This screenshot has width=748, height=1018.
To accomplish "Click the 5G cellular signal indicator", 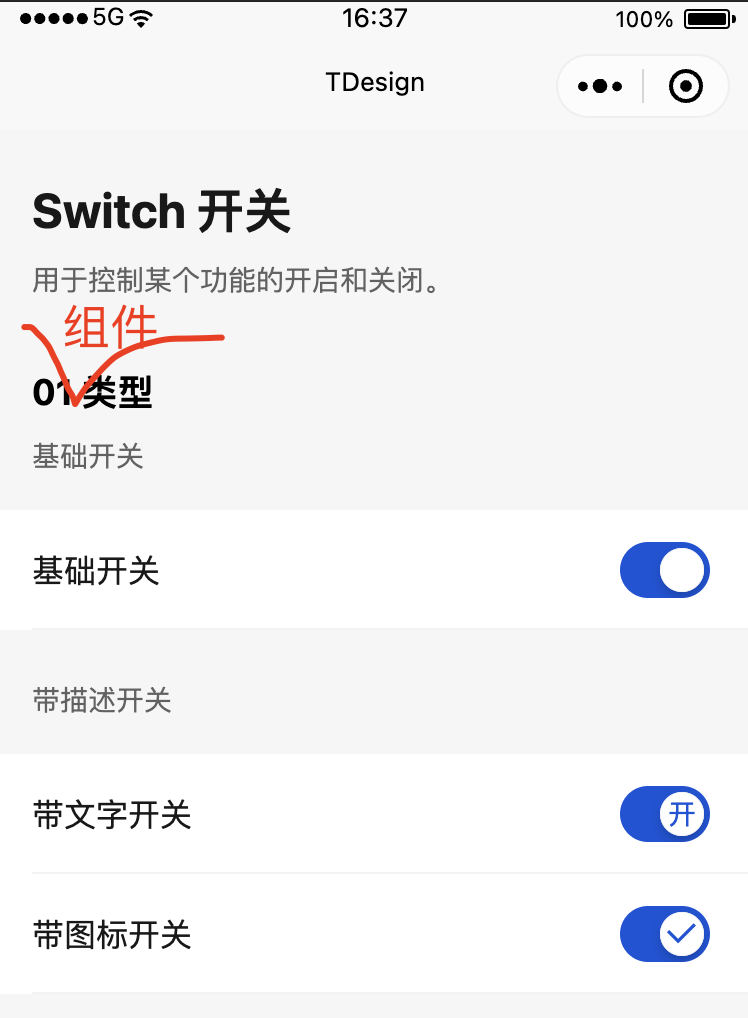I will [104, 16].
